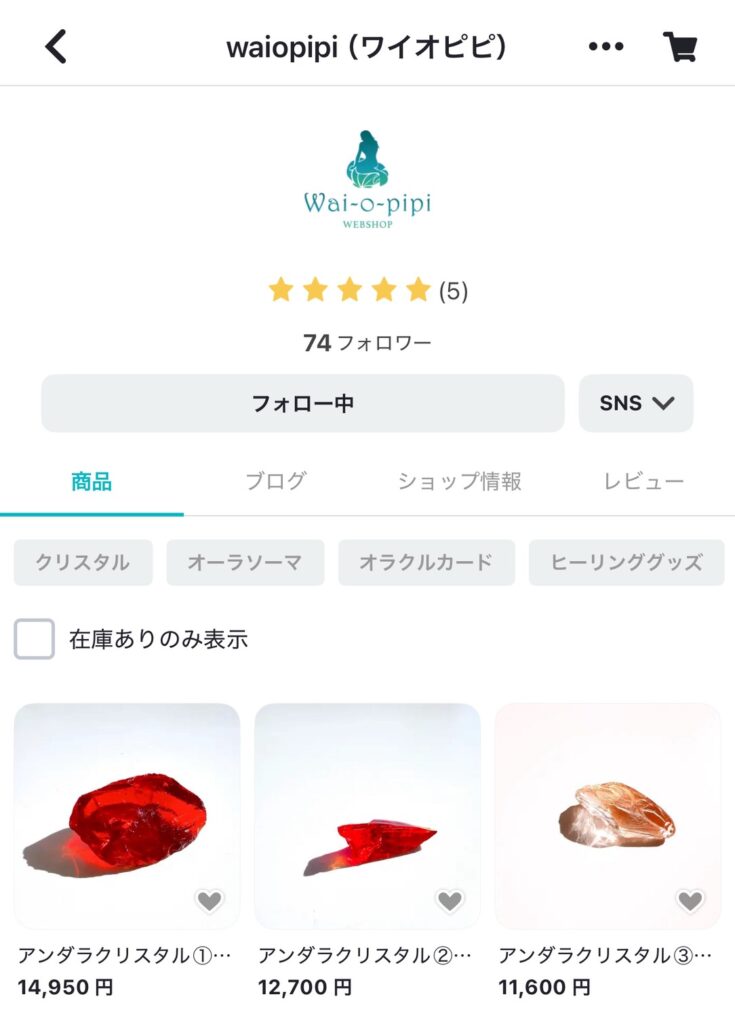Filter by the オーラソーマ chip
The height and width of the screenshot is (1024, 735).
tap(245, 562)
